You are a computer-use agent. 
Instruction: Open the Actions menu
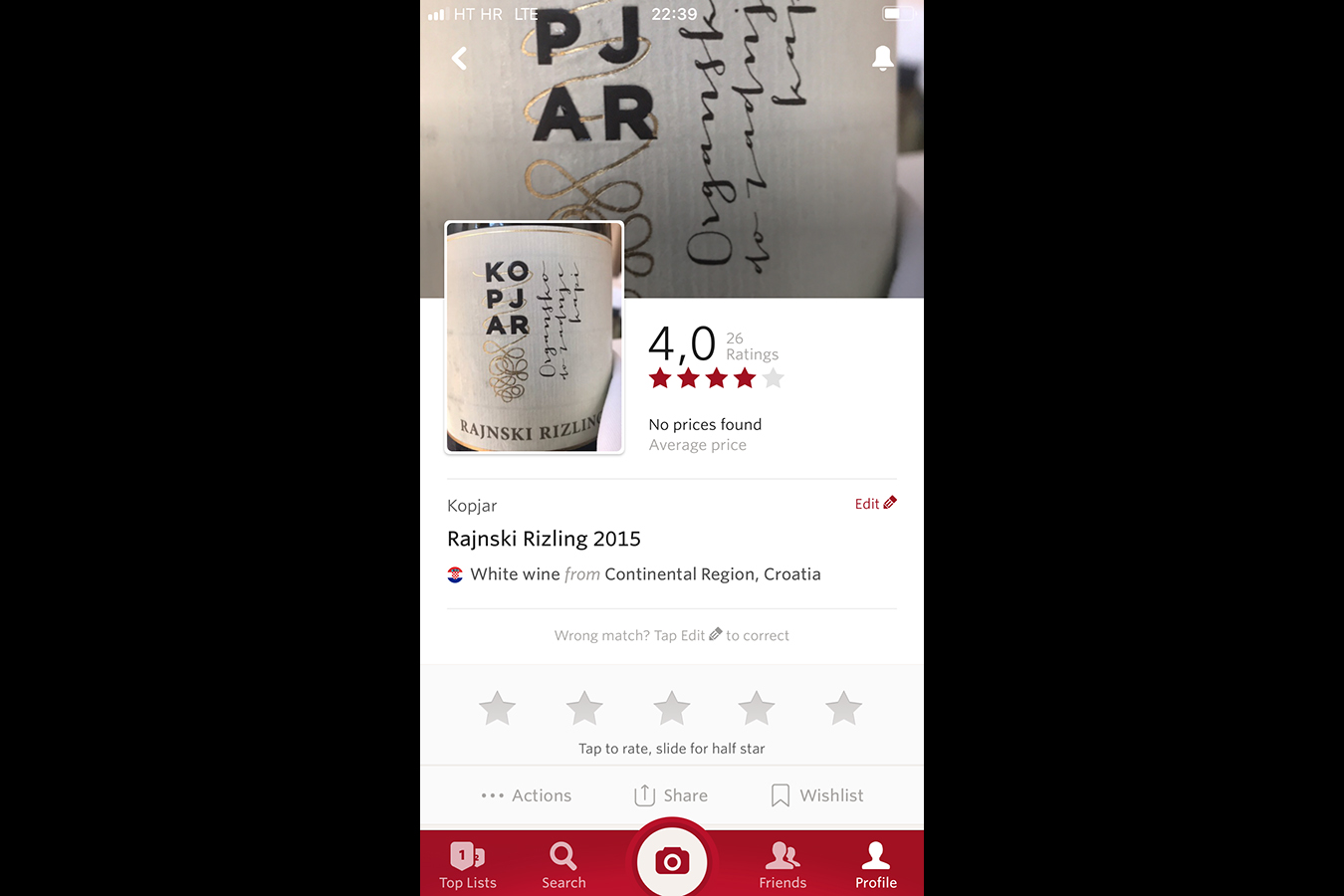coord(527,795)
